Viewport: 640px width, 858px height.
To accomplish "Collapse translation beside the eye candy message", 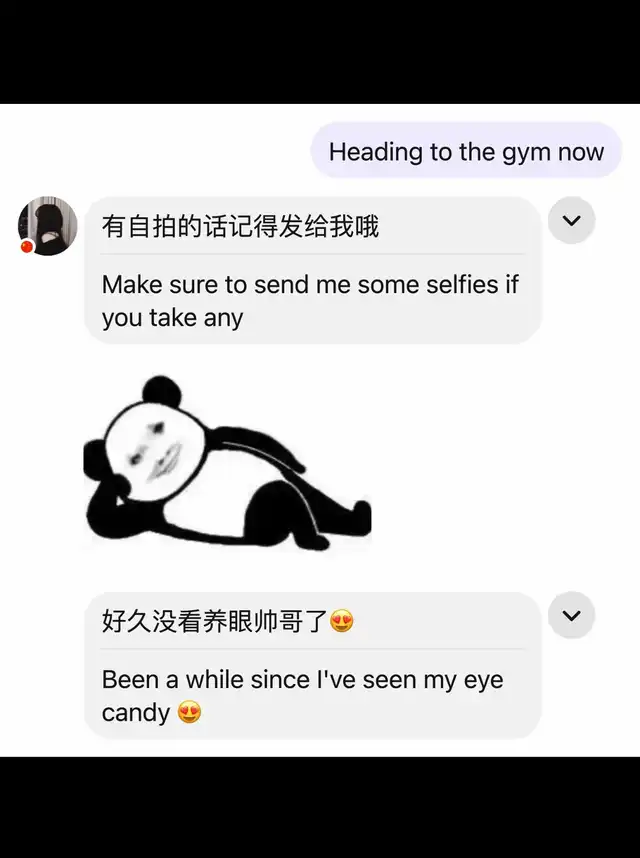I will (572, 616).
